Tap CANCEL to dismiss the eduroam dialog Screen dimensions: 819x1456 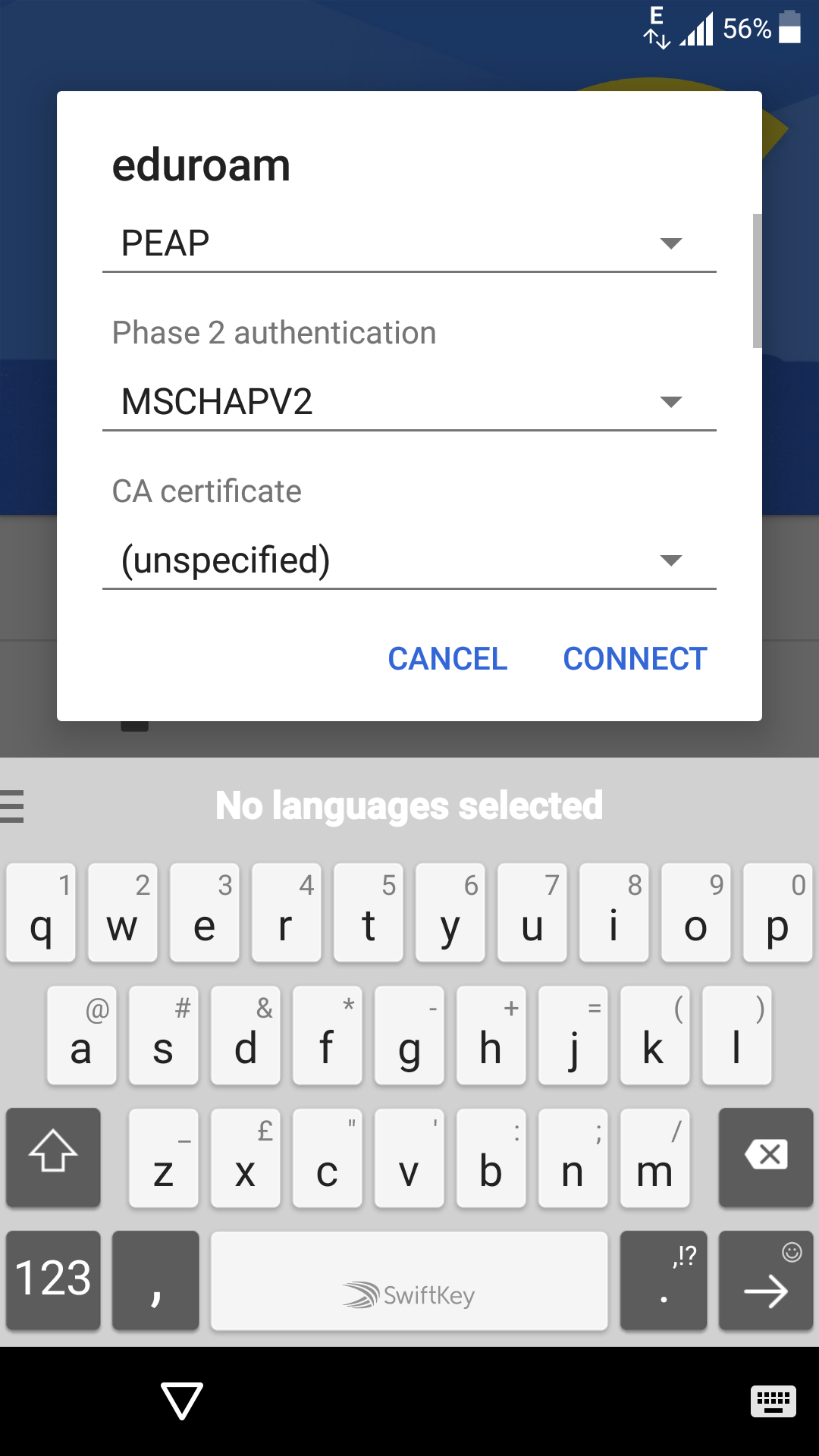click(x=447, y=658)
